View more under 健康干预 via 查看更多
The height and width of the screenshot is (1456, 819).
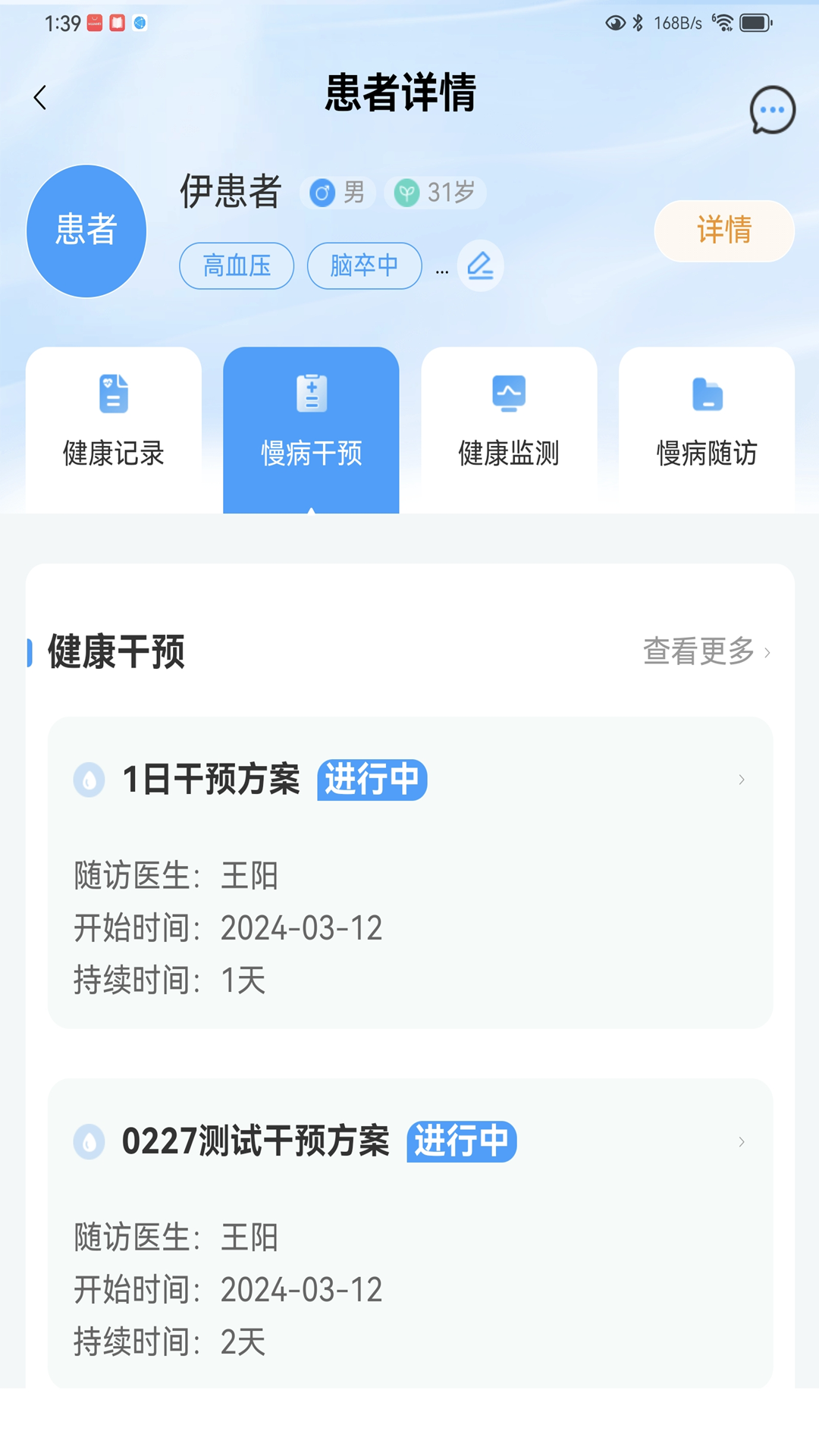(706, 651)
